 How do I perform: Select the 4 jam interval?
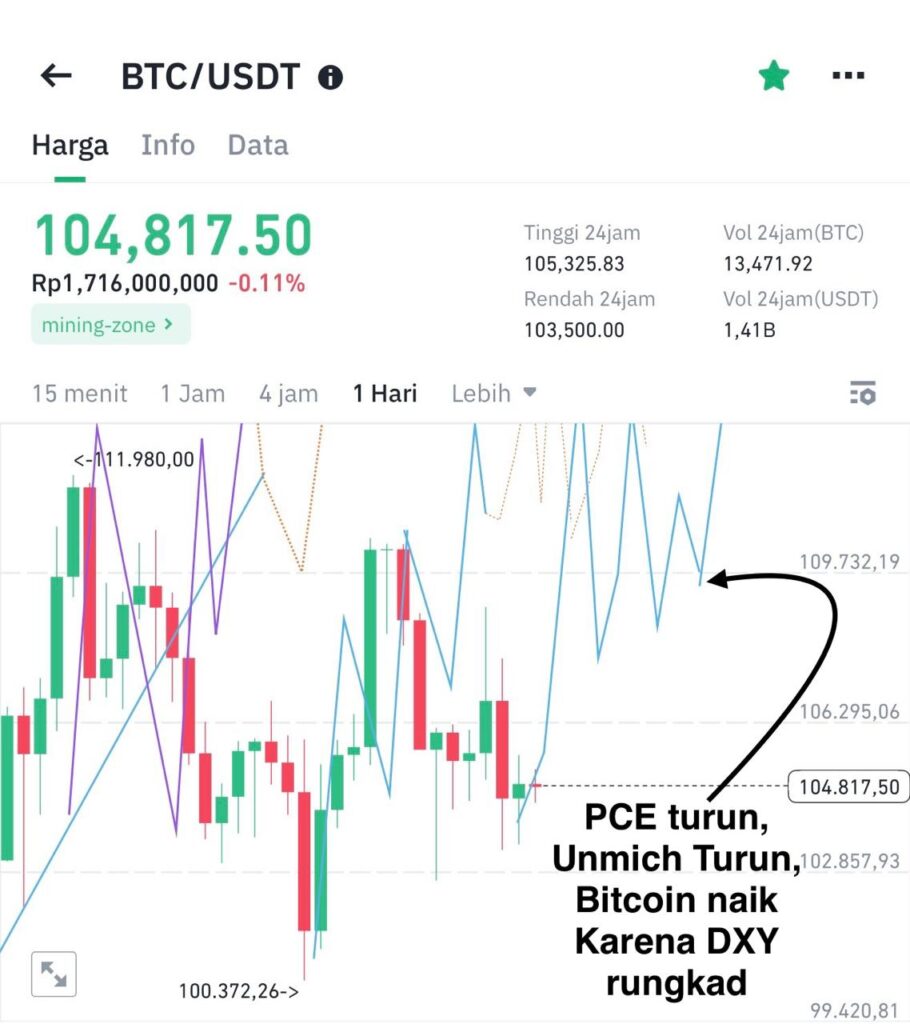tap(289, 393)
